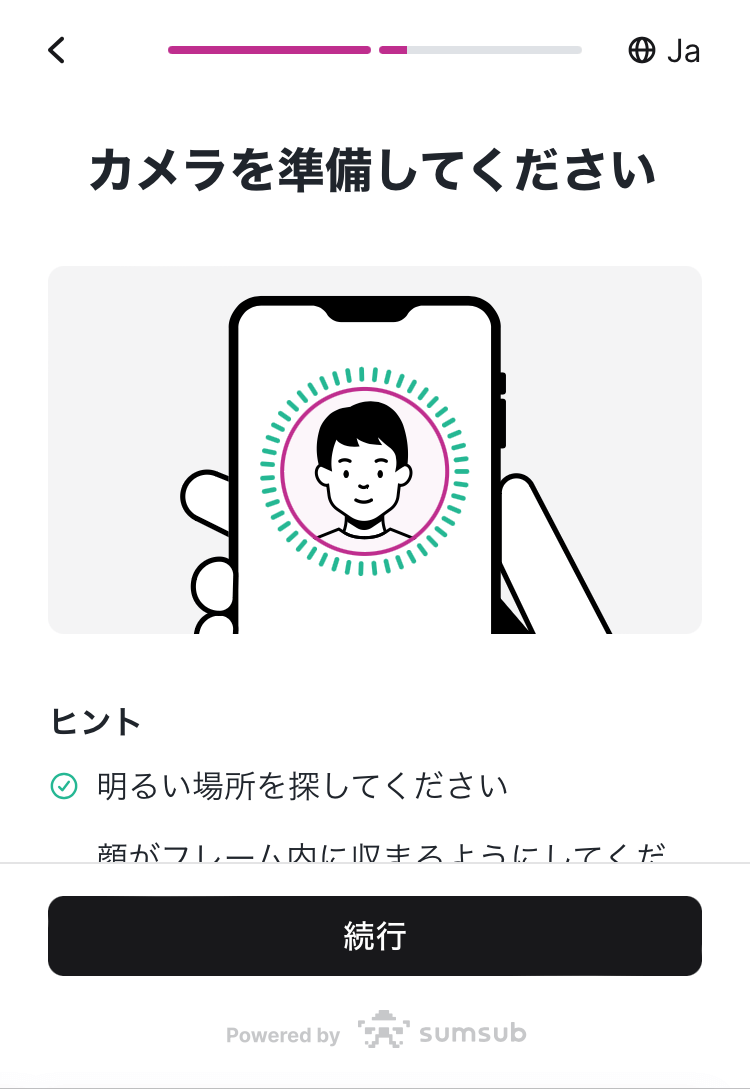Click the ヒント section header

click(x=94, y=721)
